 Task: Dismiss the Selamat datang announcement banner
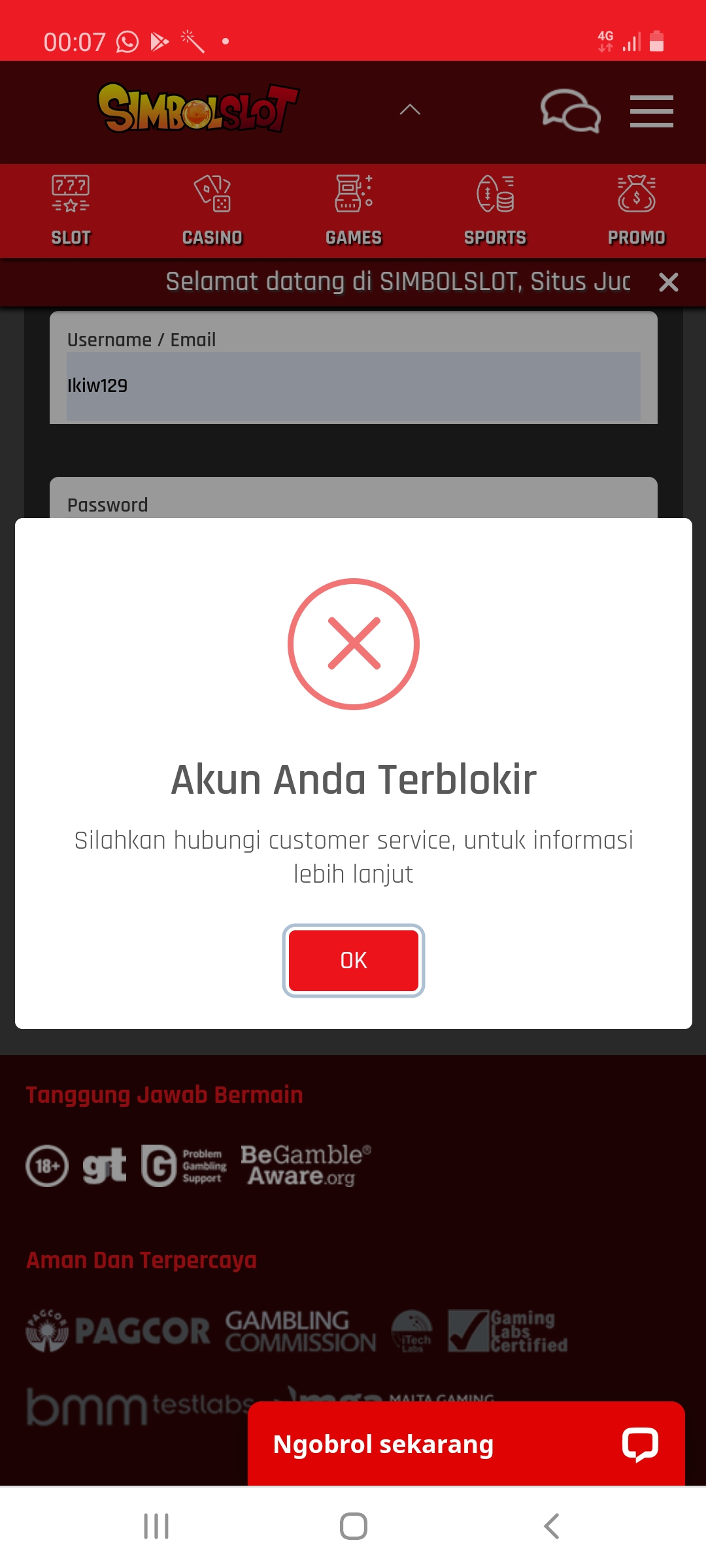668,282
